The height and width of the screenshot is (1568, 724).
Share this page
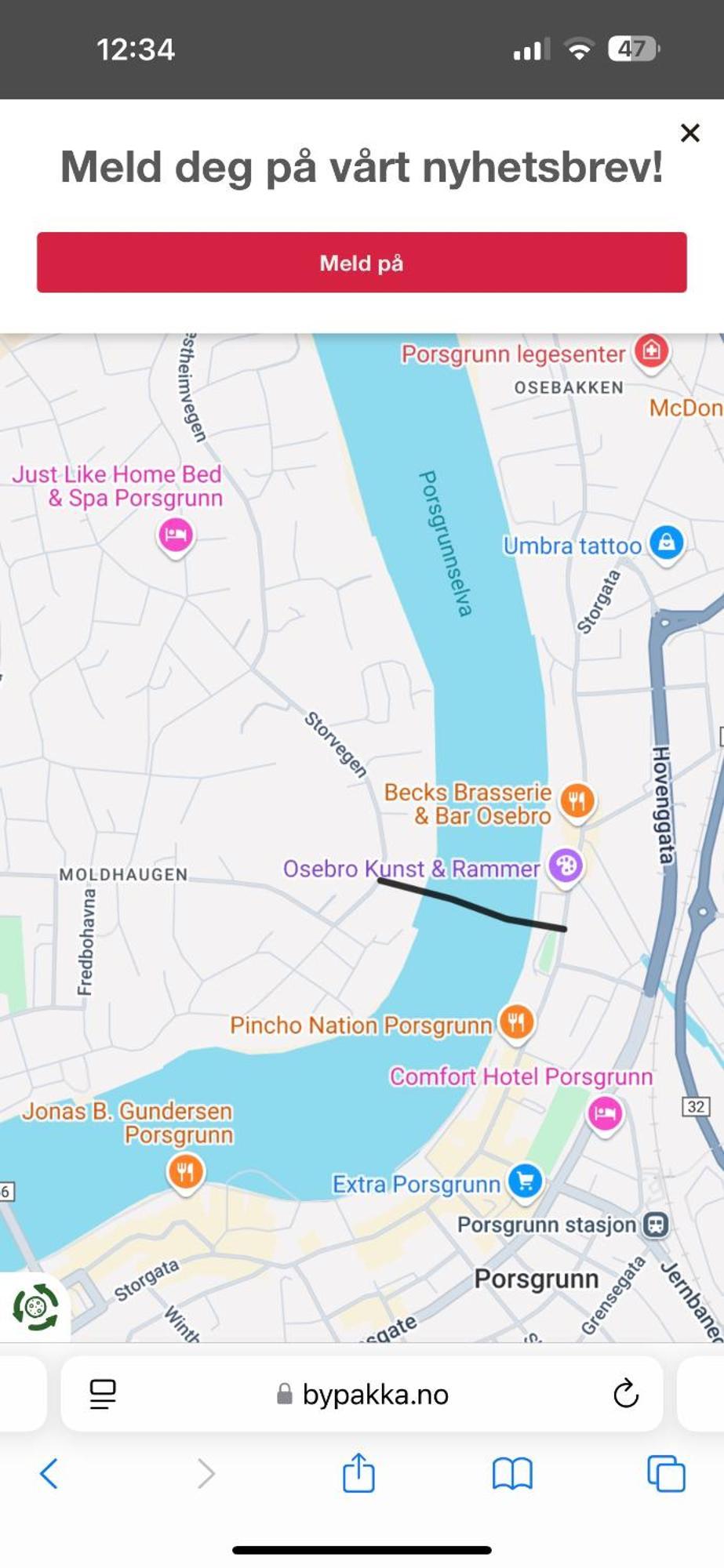[x=358, y=1472]
